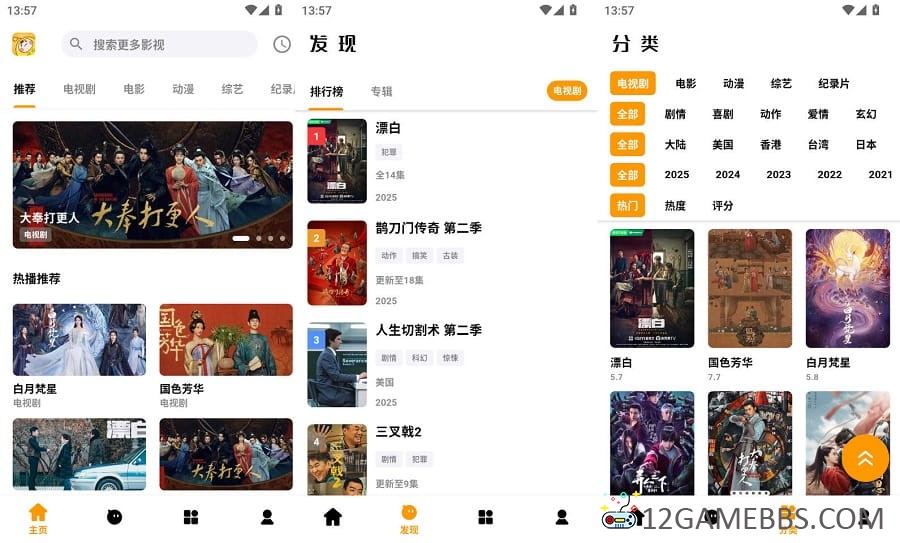Open 人生切割术 第二季 from the ranking list
Screen dimensions: 900x543
tap(428, 330)
